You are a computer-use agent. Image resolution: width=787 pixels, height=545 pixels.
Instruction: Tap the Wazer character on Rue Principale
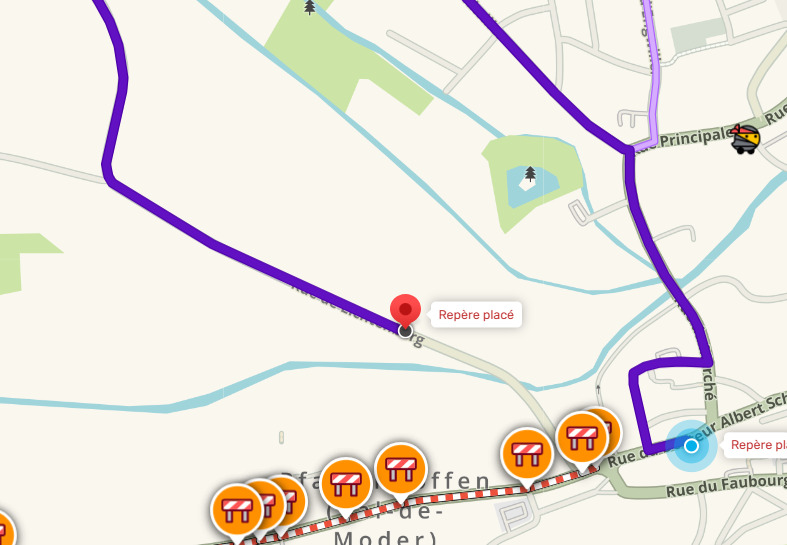pyautogui.click(x=744, y=140)
